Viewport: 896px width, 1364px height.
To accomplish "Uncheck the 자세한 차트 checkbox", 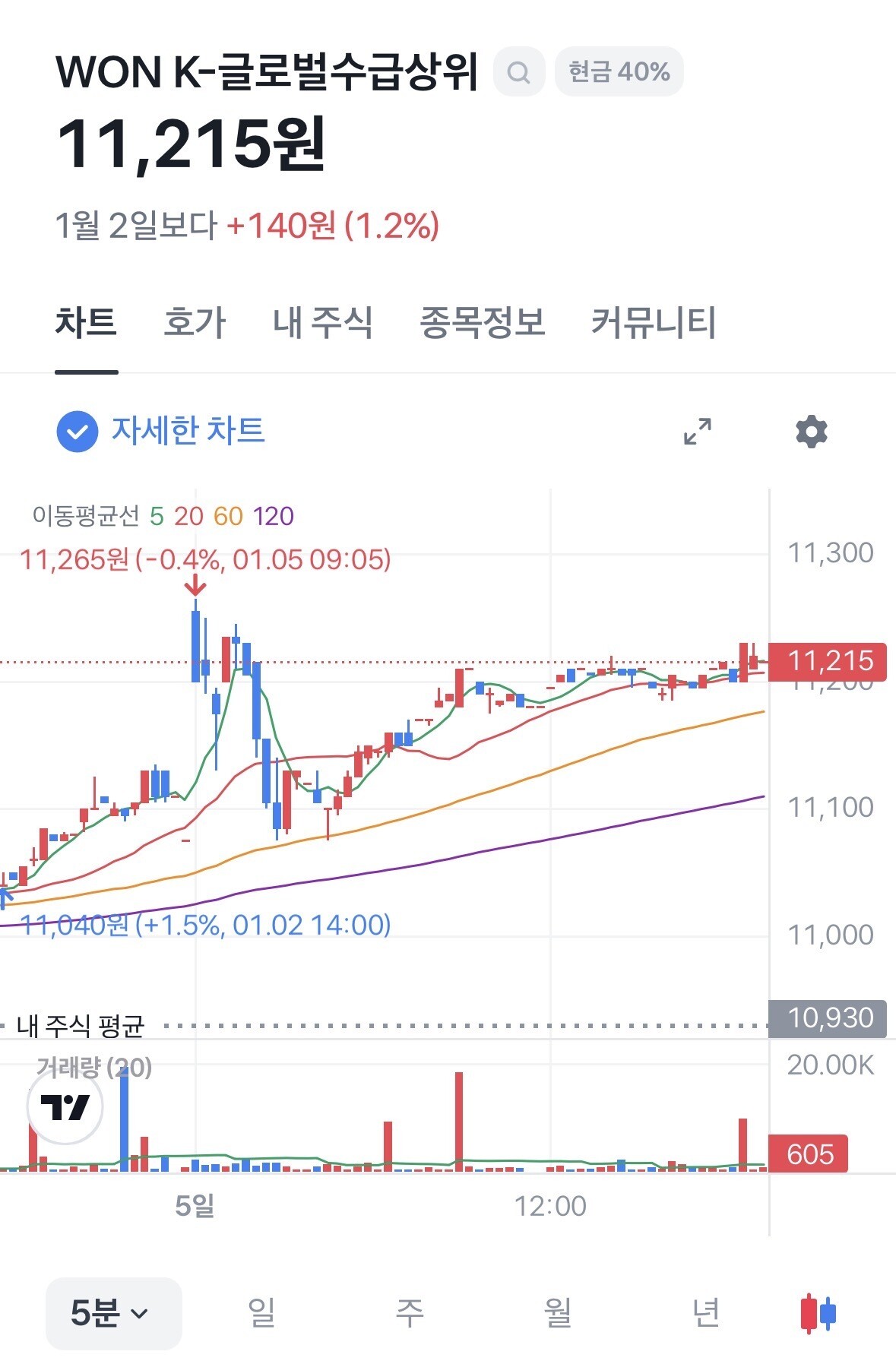I will [78, 432].
